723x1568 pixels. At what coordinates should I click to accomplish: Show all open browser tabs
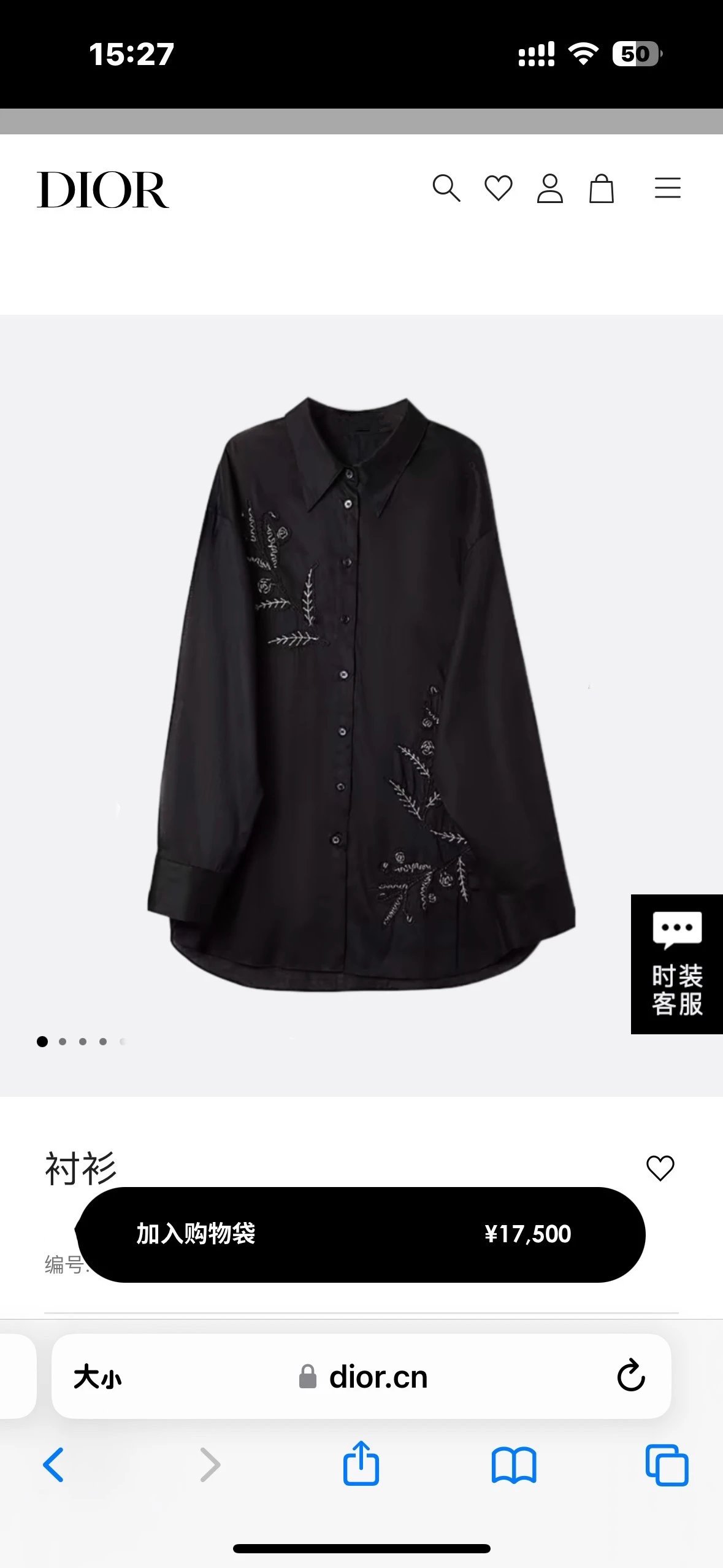667,1465
